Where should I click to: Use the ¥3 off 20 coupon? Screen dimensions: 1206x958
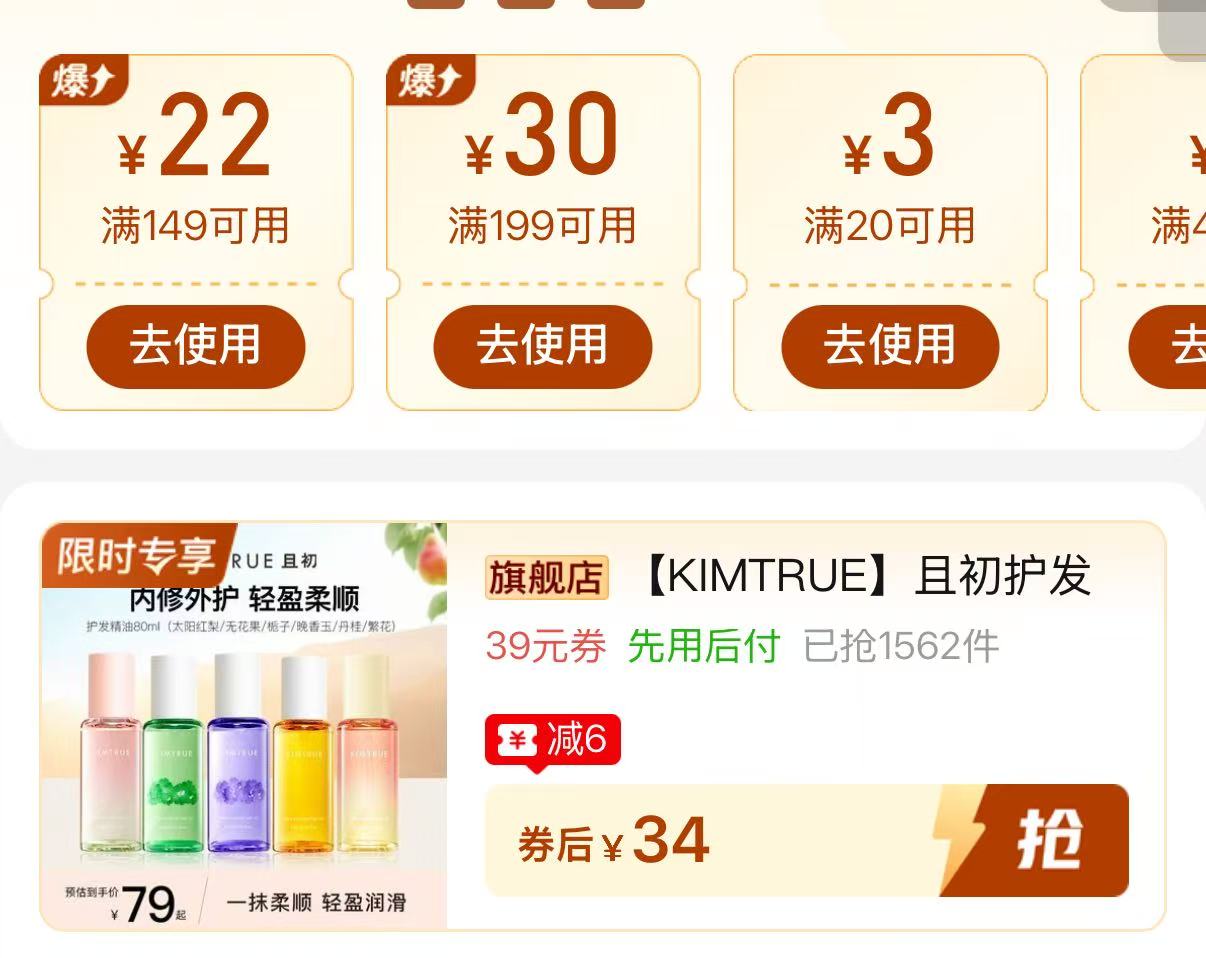(x=889, y=346)
